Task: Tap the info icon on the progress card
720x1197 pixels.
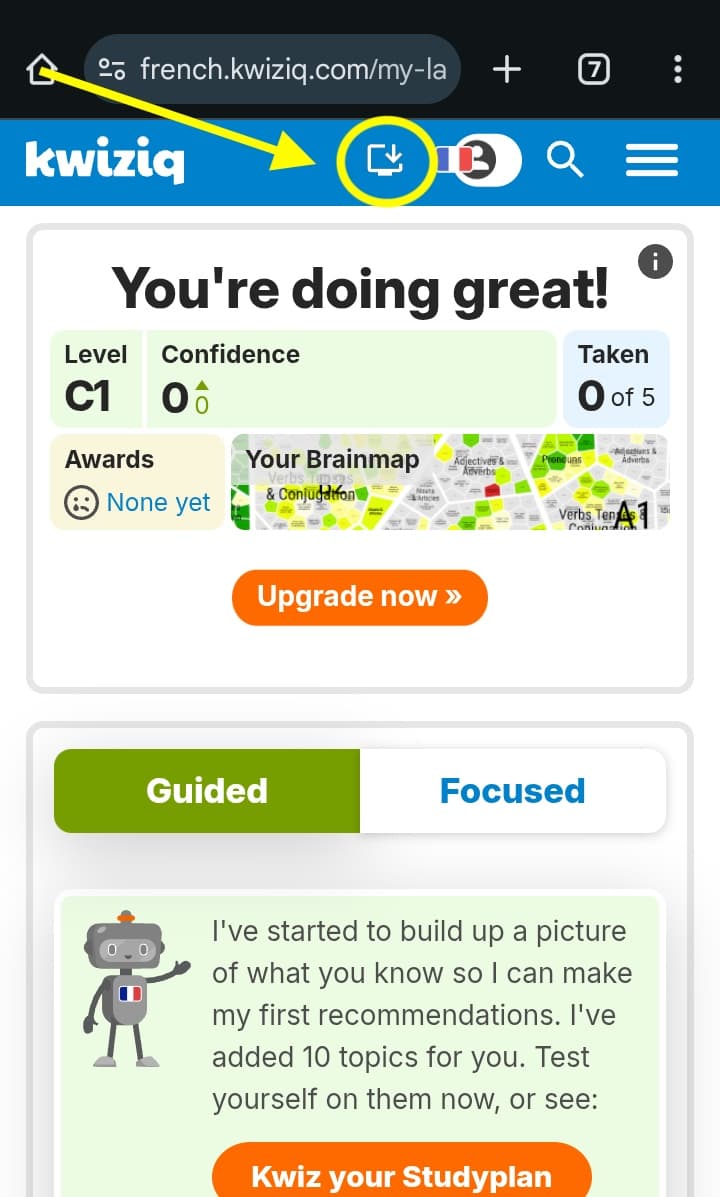Action: [655, 262]
